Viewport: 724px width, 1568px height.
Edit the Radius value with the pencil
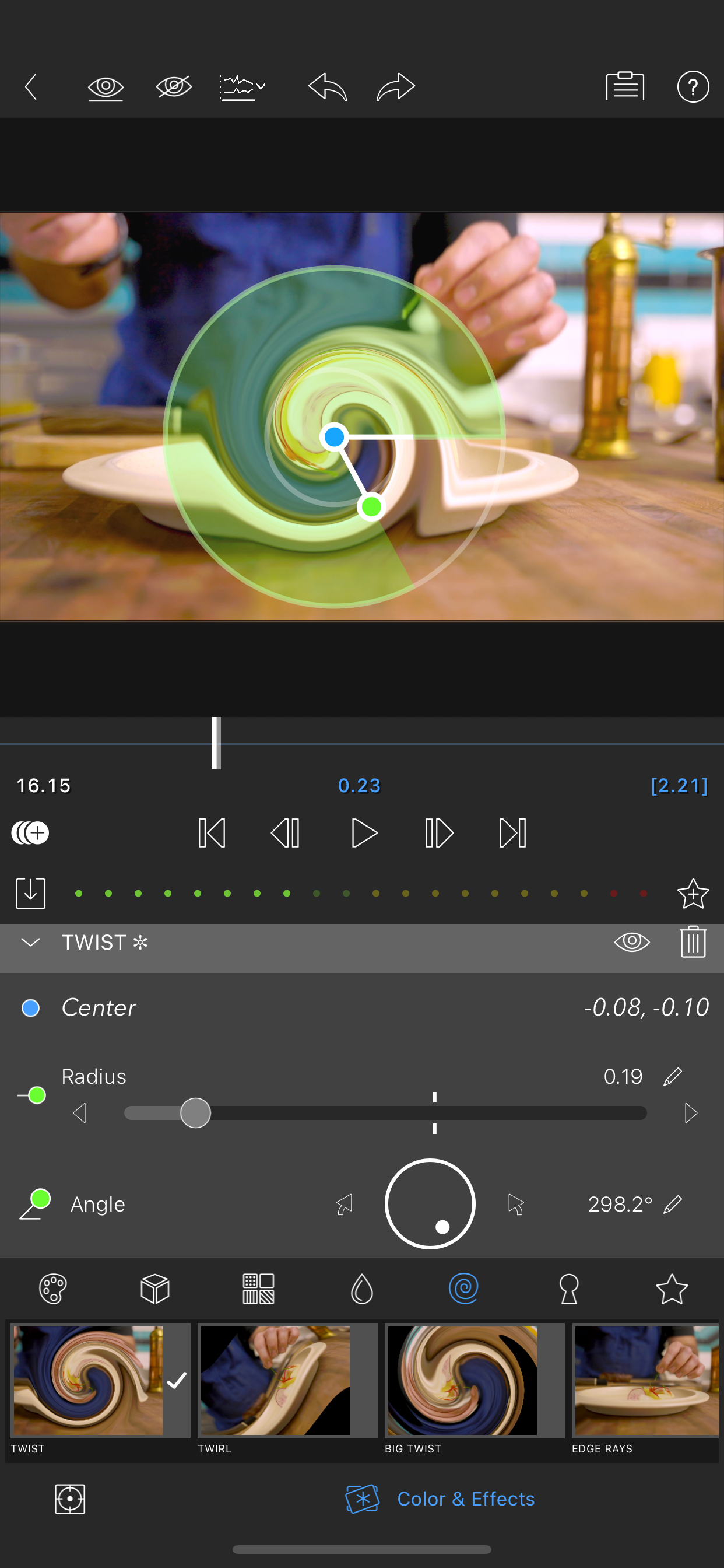(672, 1076)
